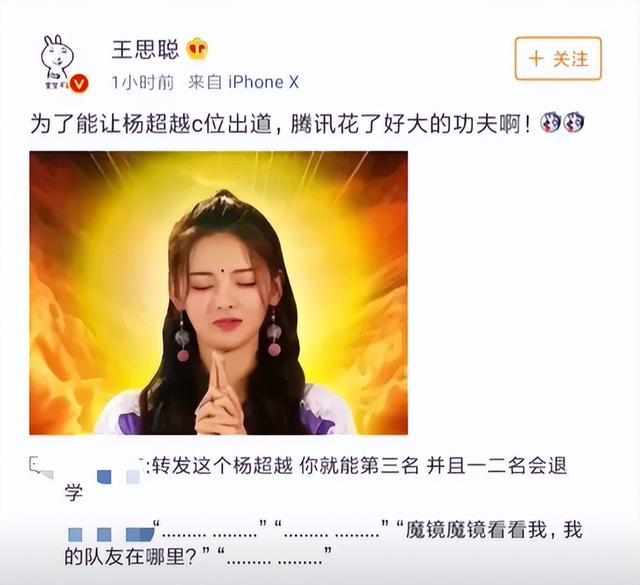The image size is (640, 585).
Task: Open the 王思聪 username link
Action: [145, 49]
